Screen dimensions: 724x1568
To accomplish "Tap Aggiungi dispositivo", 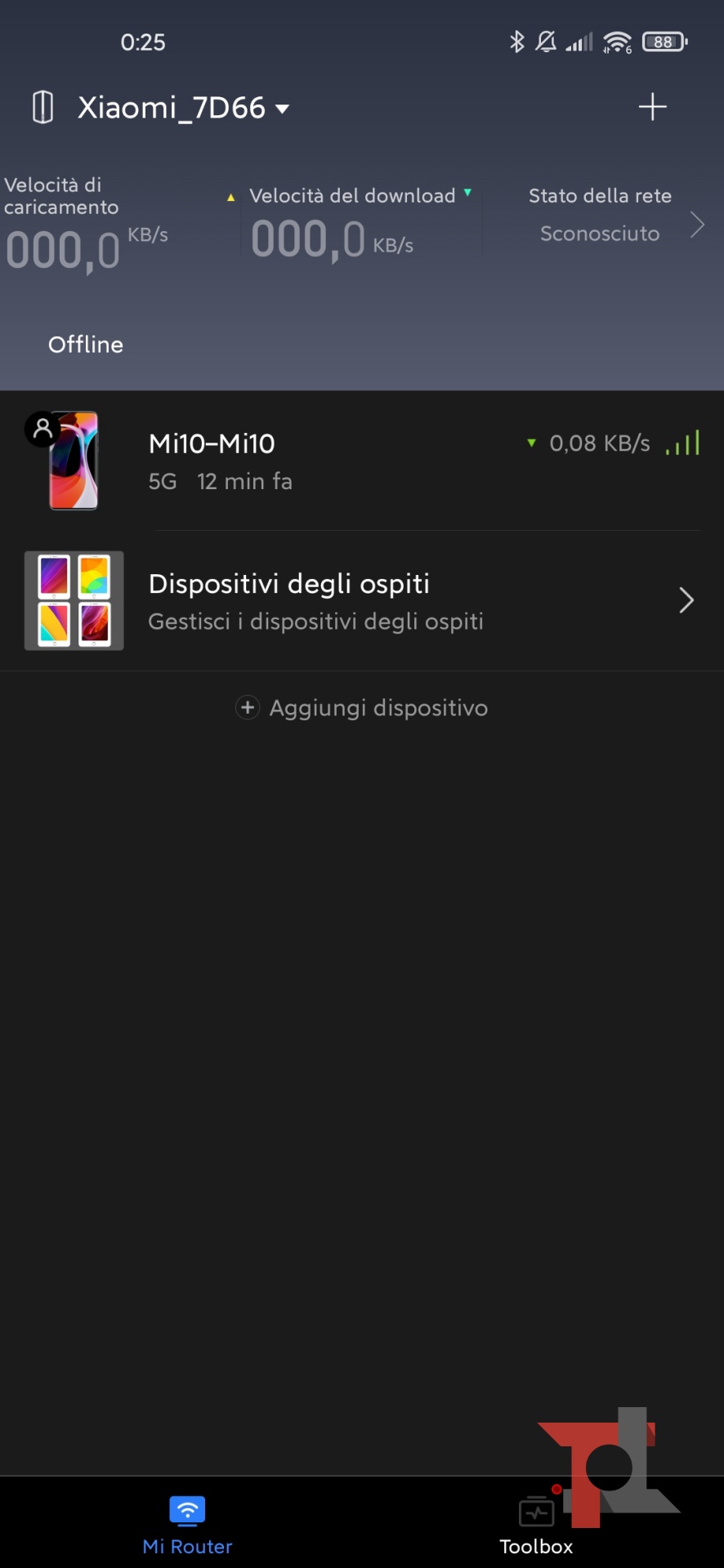I will pos(362,707).
